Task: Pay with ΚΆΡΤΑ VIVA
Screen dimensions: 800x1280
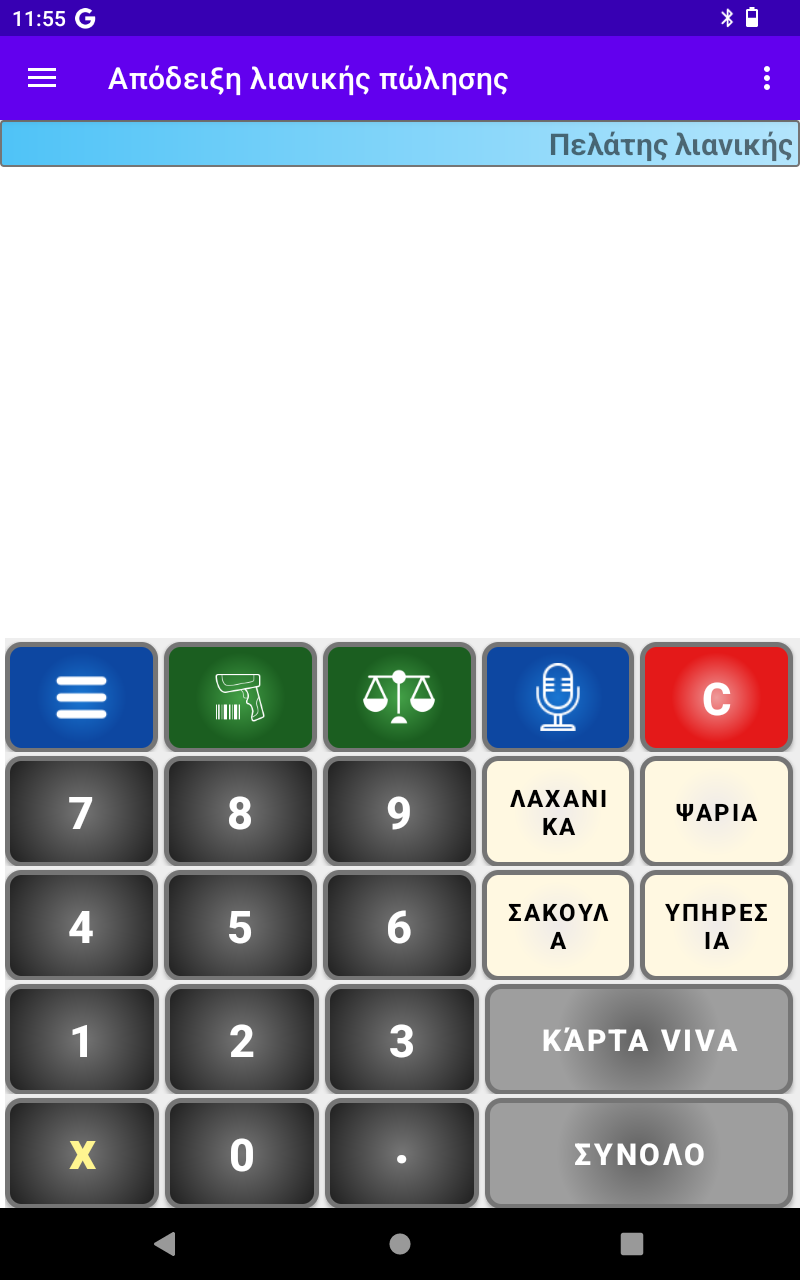Action: (x=639, y=1040)
